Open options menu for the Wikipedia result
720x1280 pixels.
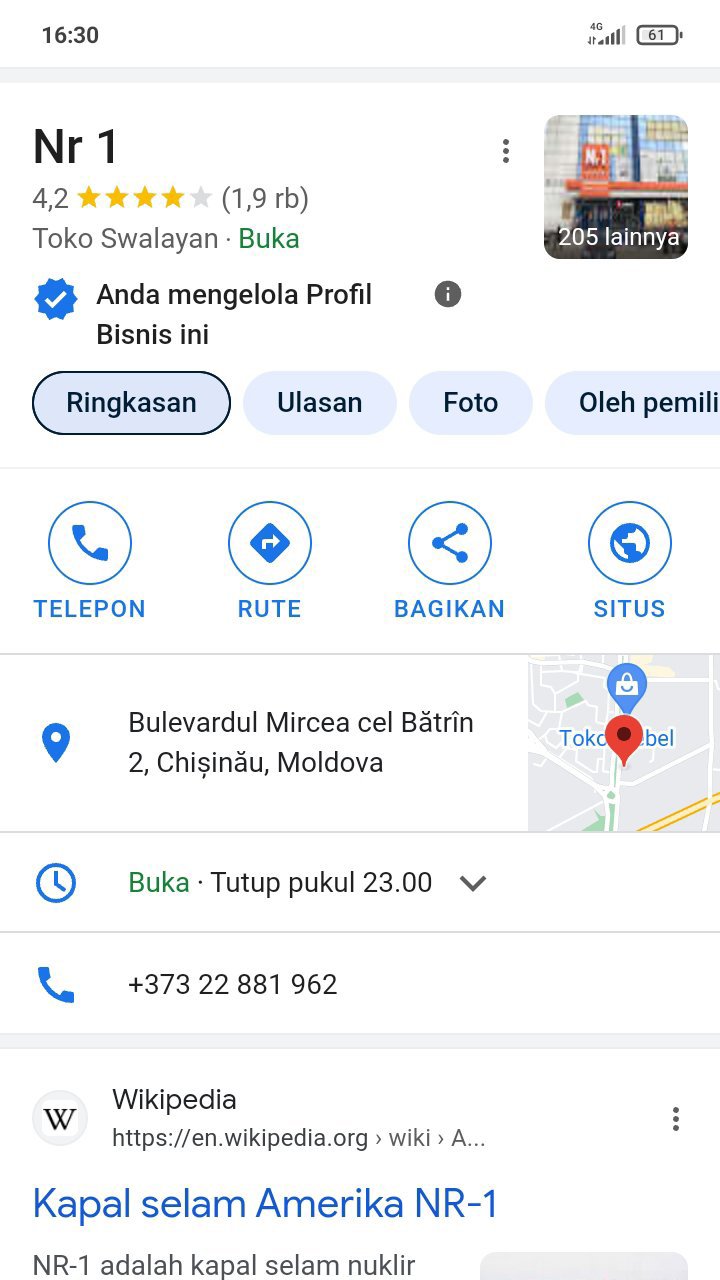click(x=676, y=1119)
